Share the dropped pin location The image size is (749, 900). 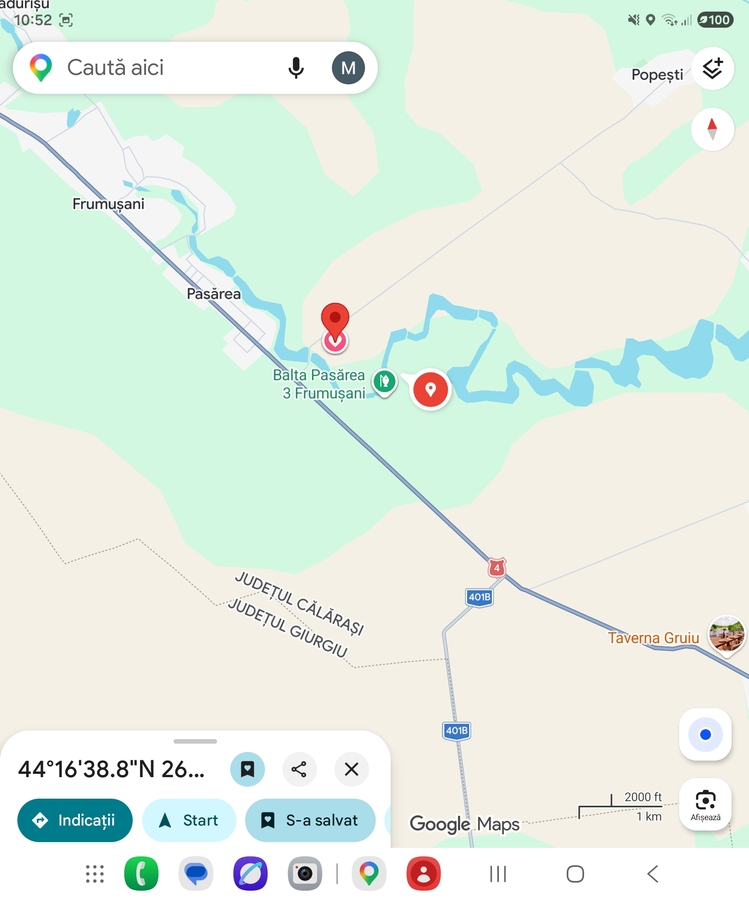click(299, 769)
